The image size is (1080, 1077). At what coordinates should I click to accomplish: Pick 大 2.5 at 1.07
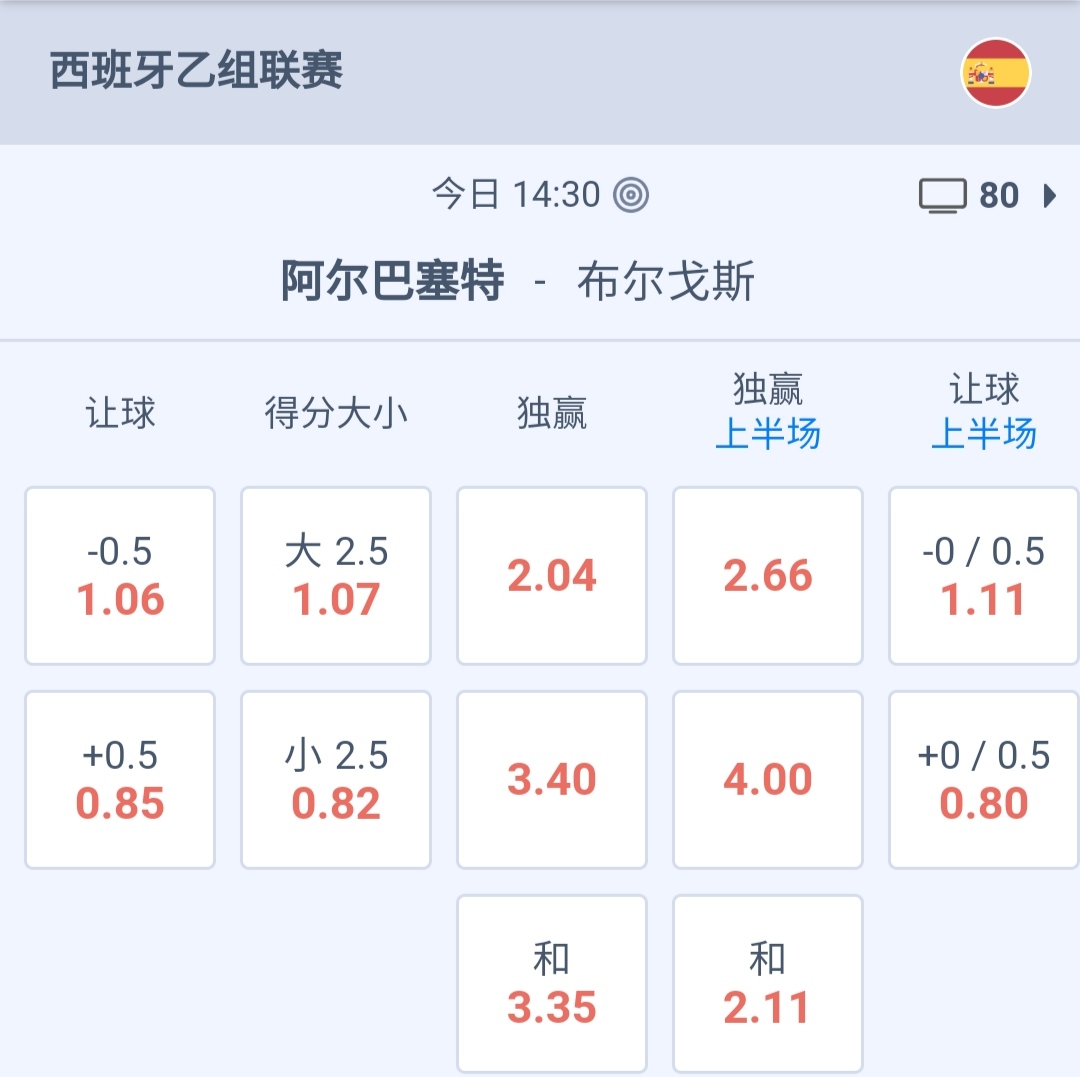tap(336, 576)
